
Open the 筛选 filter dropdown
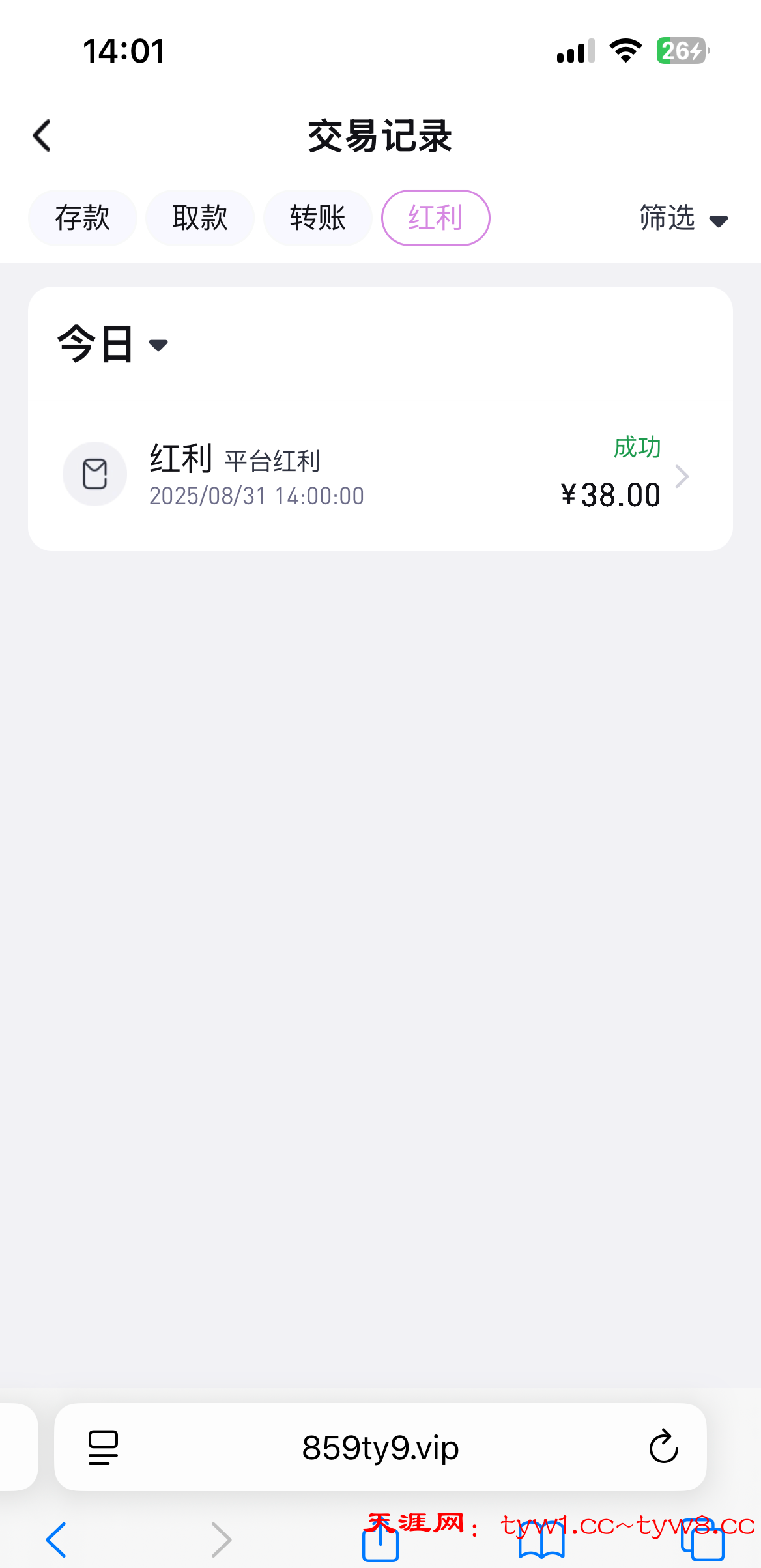coord(682,218)
